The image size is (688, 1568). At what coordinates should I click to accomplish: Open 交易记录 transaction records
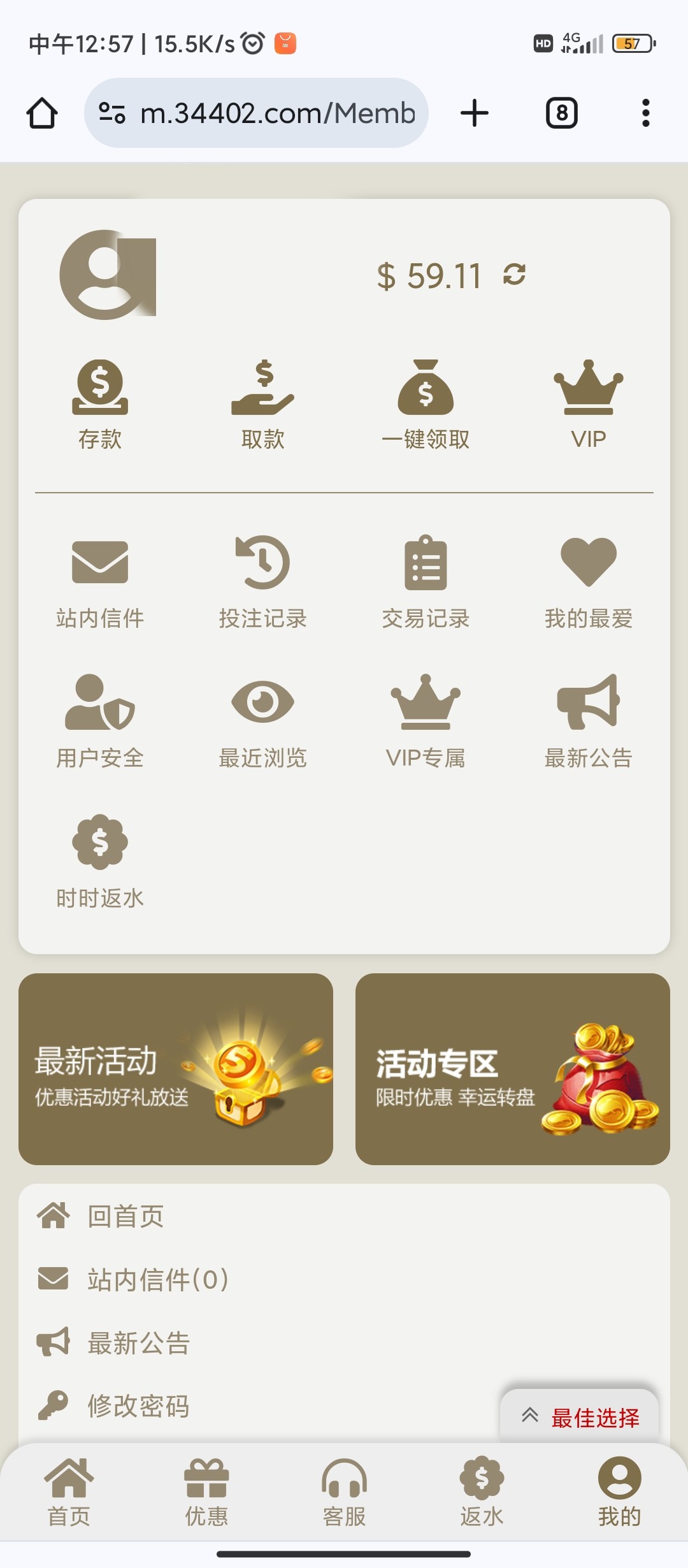(x=426, y=581)
